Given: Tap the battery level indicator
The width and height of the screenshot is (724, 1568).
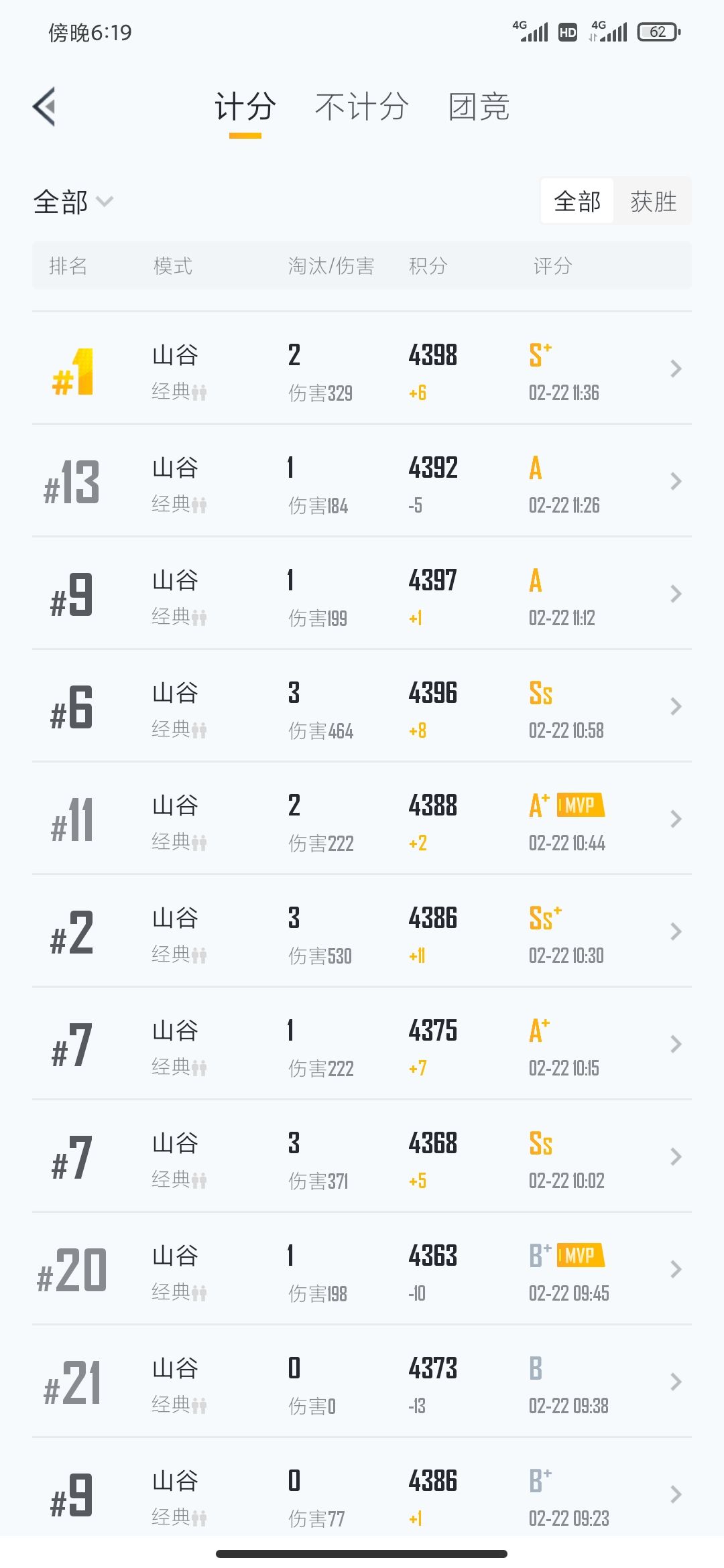Looking at the screenshot, I should pyautogui.click(x=656, y=31).
